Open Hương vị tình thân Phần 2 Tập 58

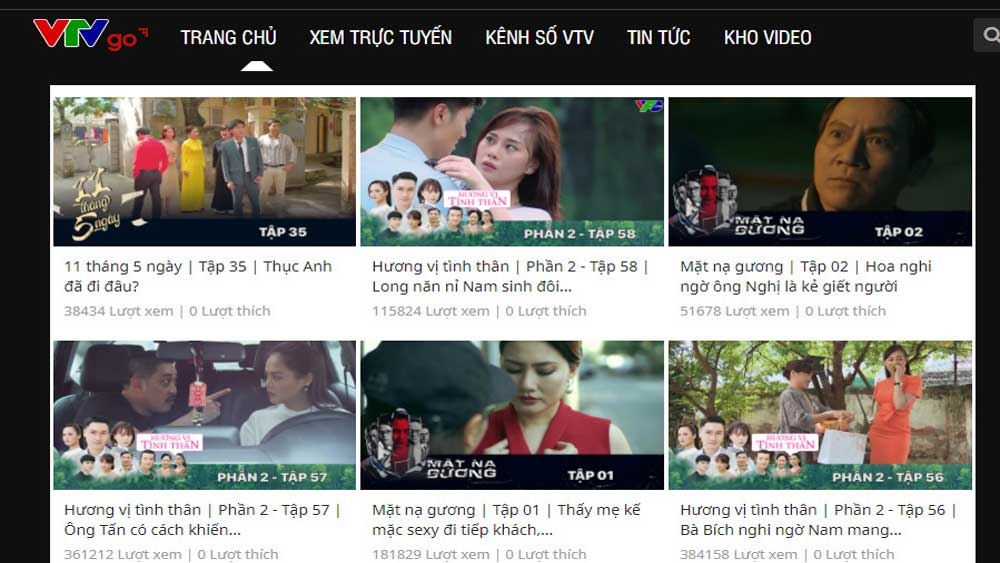pyautogui.click(x=511, y=171)
